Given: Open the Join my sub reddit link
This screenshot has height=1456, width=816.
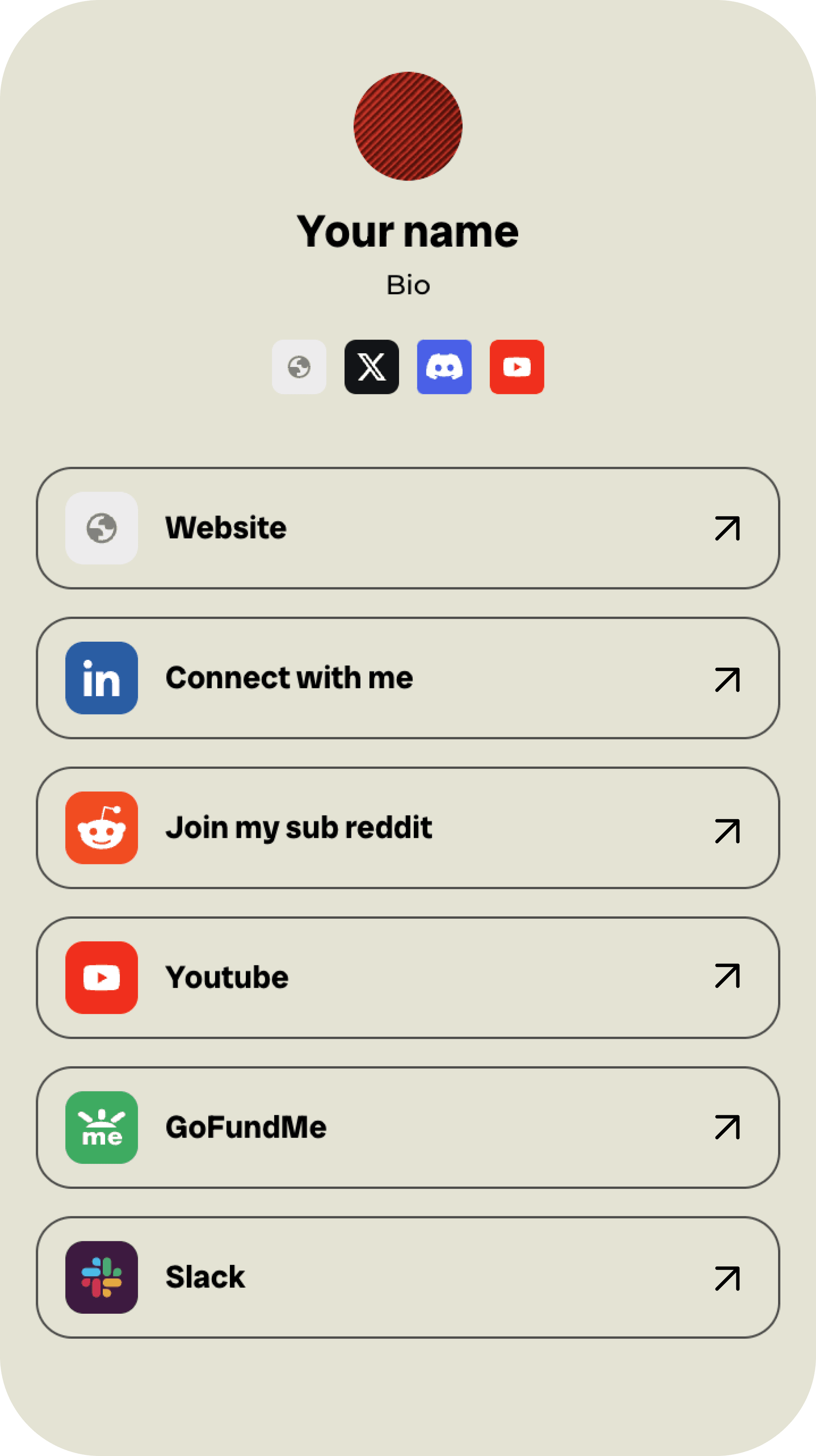Looking at the screenshot, I should [x=407, y=828].
